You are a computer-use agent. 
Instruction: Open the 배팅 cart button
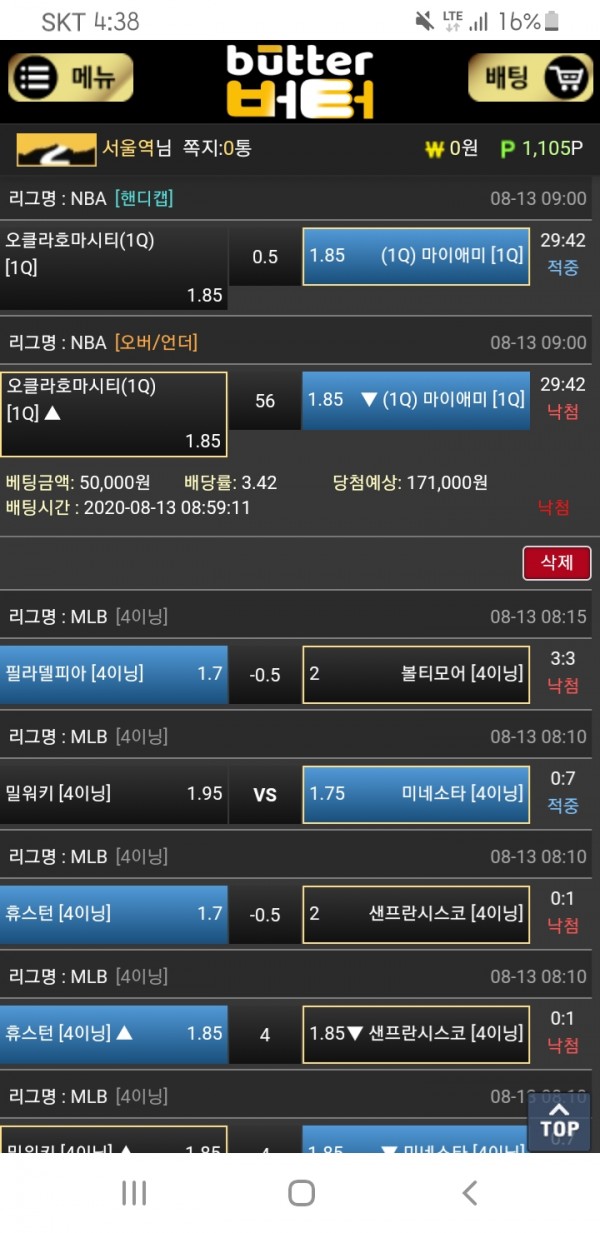coord(530,78)
